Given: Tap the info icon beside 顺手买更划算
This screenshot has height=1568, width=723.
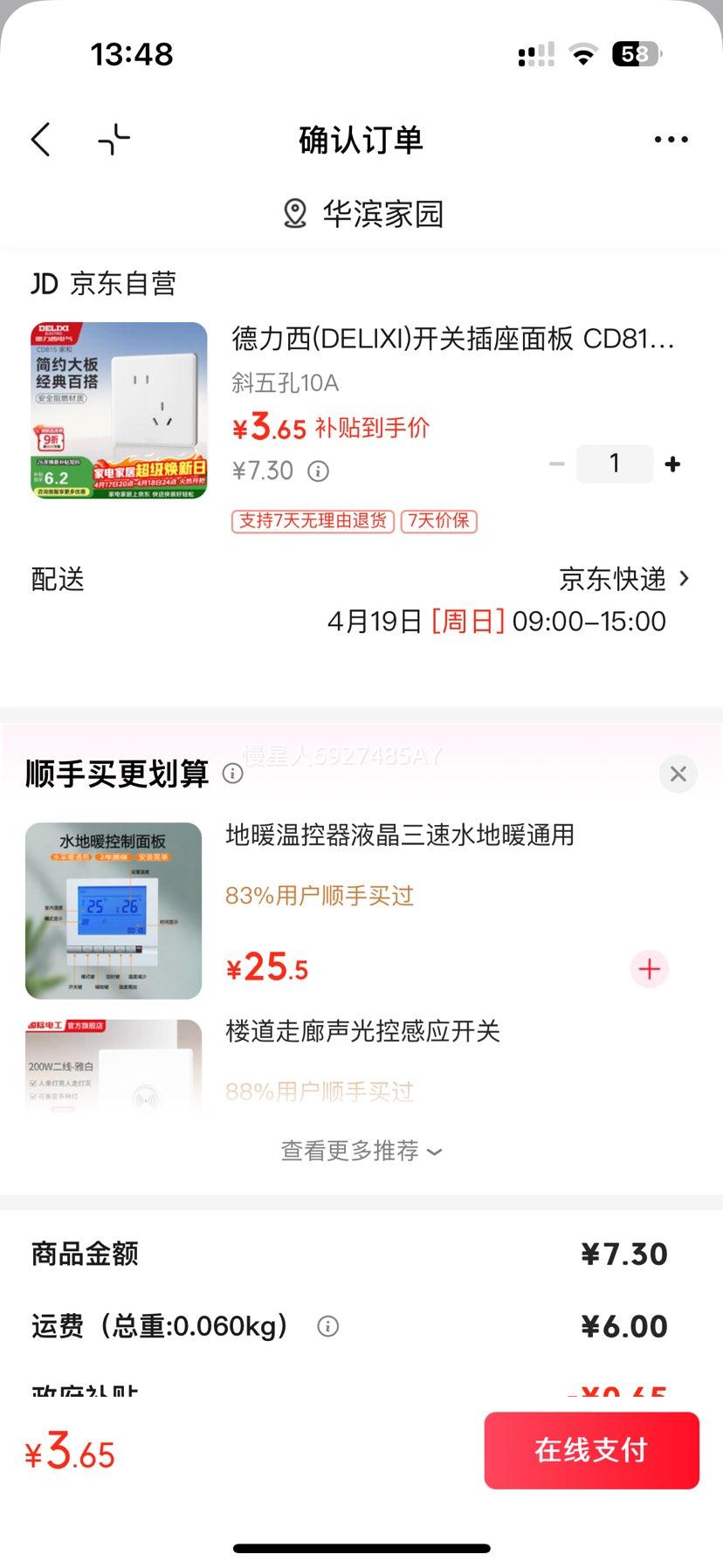Looking at the screenshot, I should 233,774.
